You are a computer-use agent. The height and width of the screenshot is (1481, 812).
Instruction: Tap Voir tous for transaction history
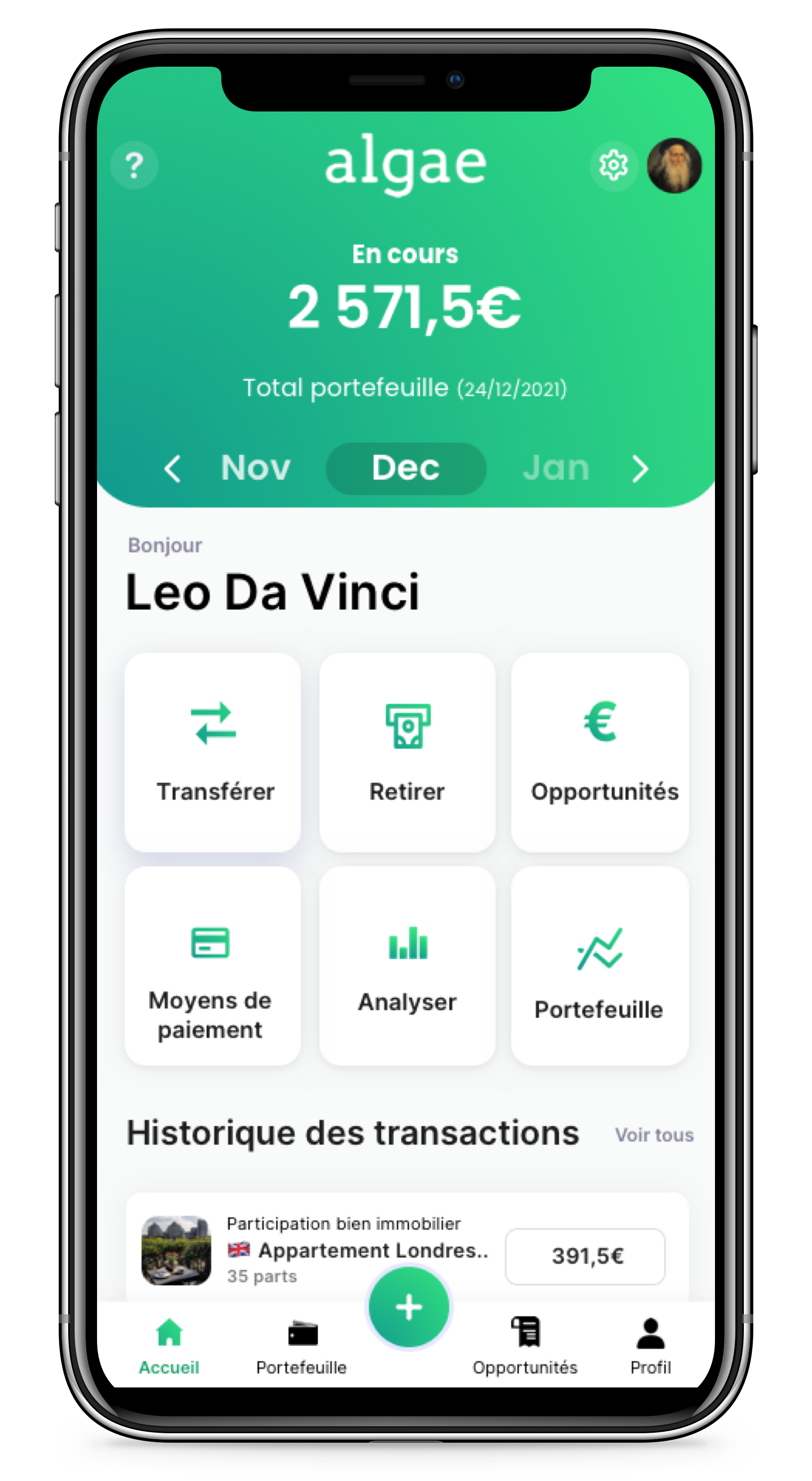(x=654, y=1135)
